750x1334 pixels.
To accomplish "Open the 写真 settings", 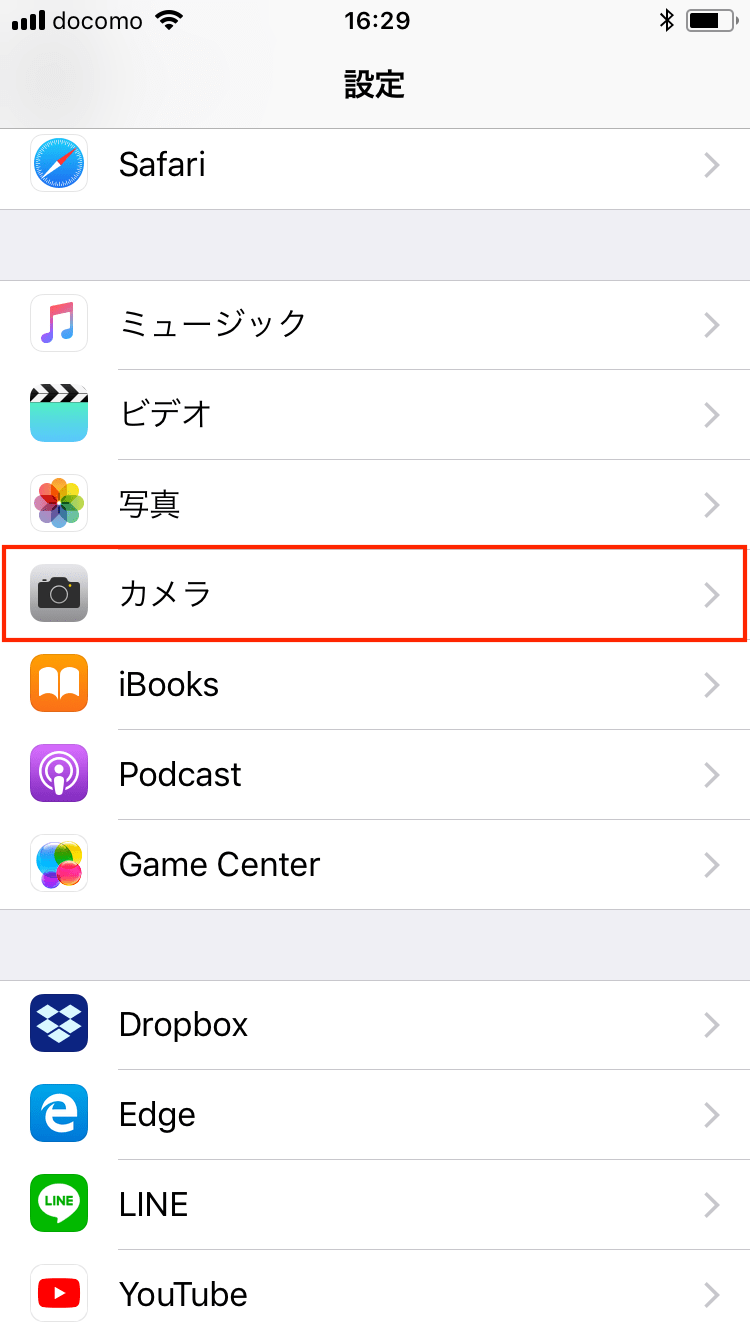I will click(x=375, y=505).
